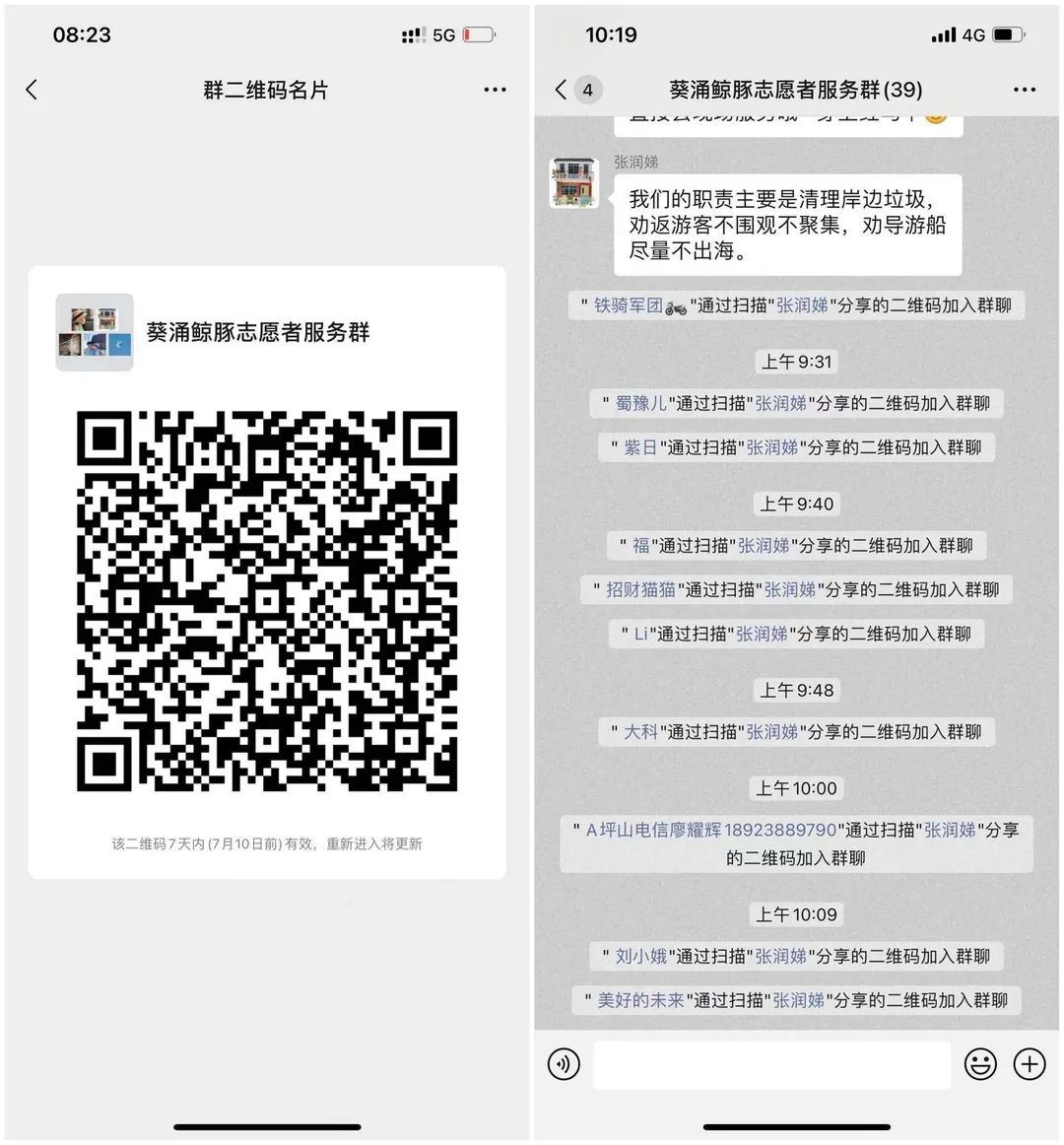Open A坪山电信廖耀辉's profile link
The image size is (1064, 1145).
coord(710,830)
